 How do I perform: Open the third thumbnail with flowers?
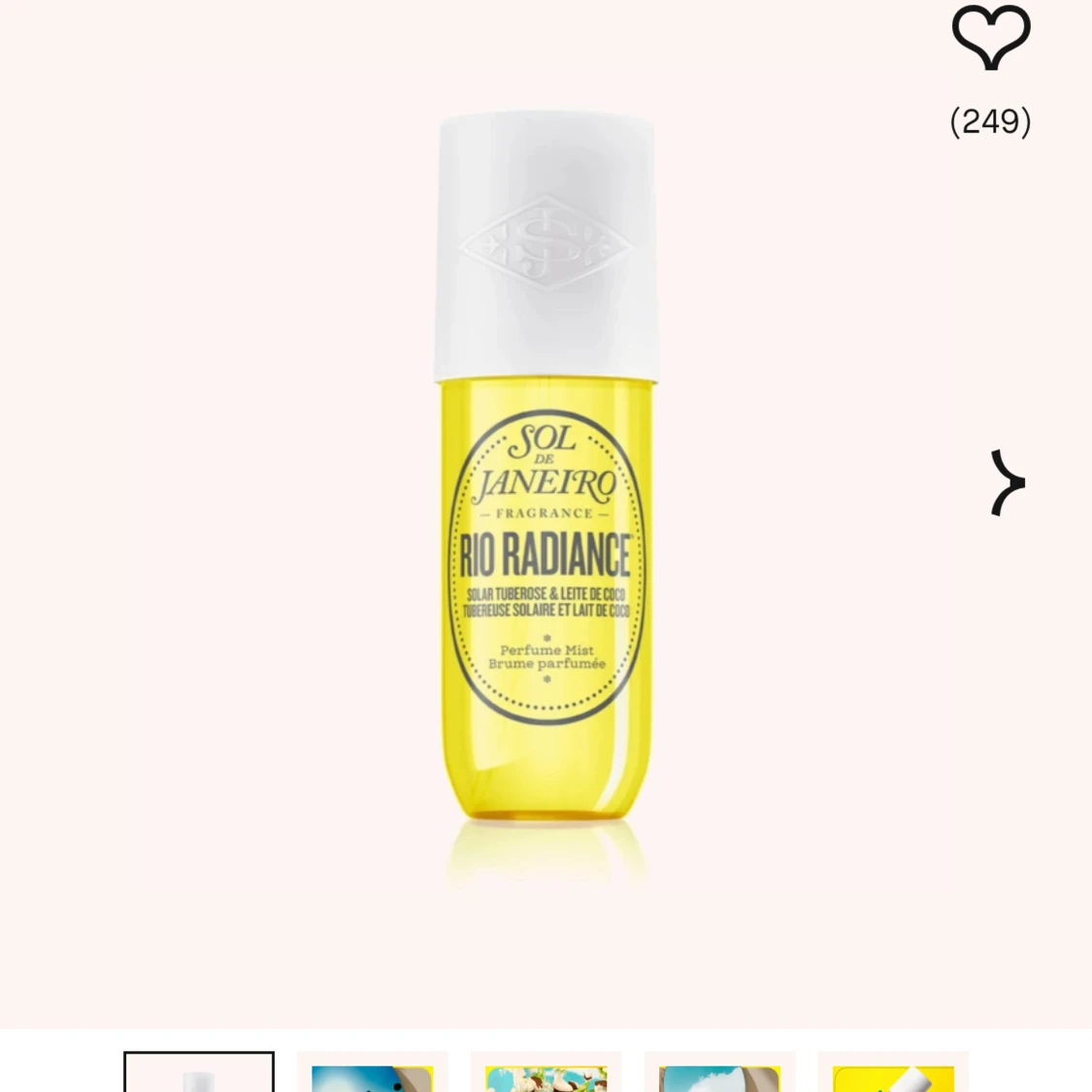pyautogui.click(x=546, y=1074)
